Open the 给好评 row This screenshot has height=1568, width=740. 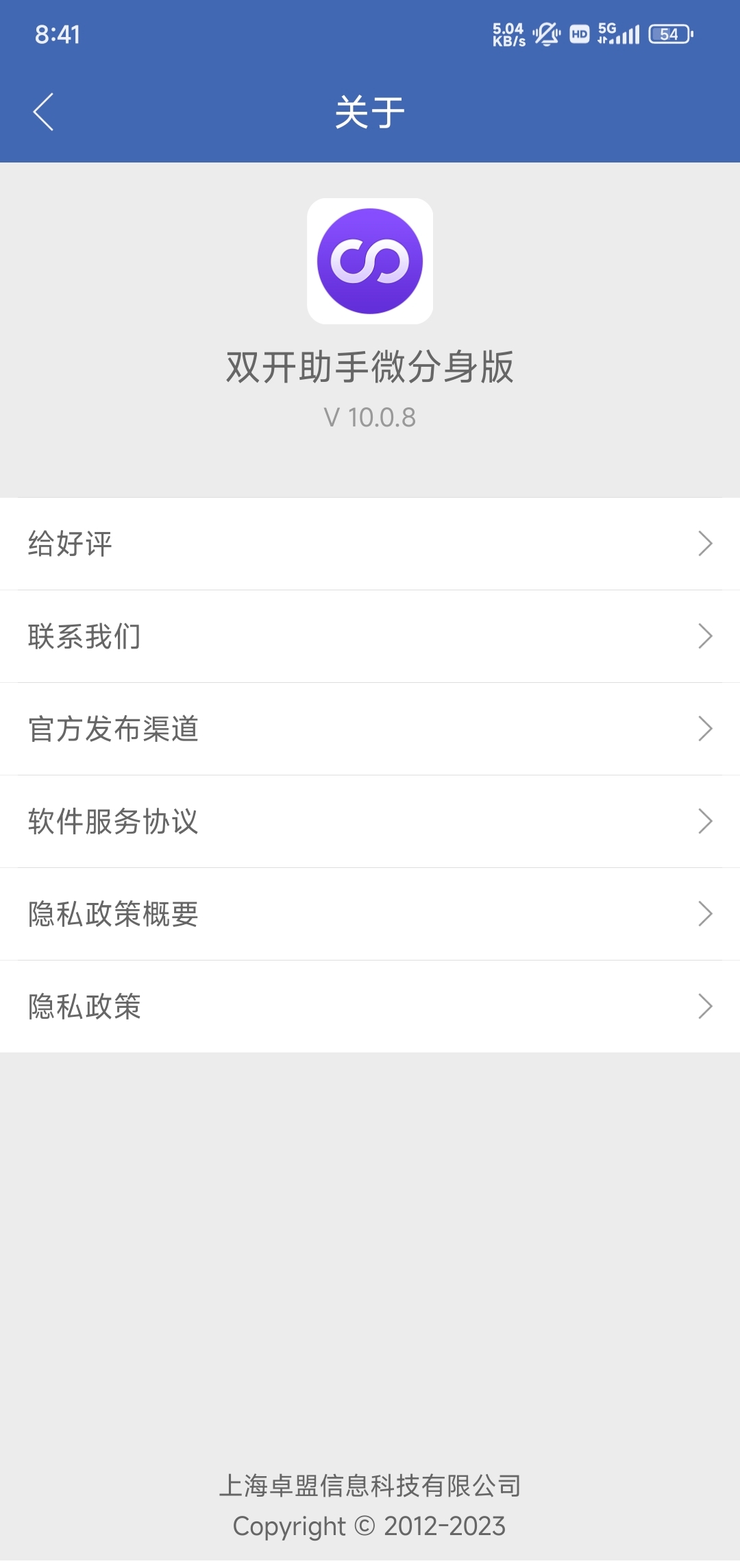coord(370,544)
